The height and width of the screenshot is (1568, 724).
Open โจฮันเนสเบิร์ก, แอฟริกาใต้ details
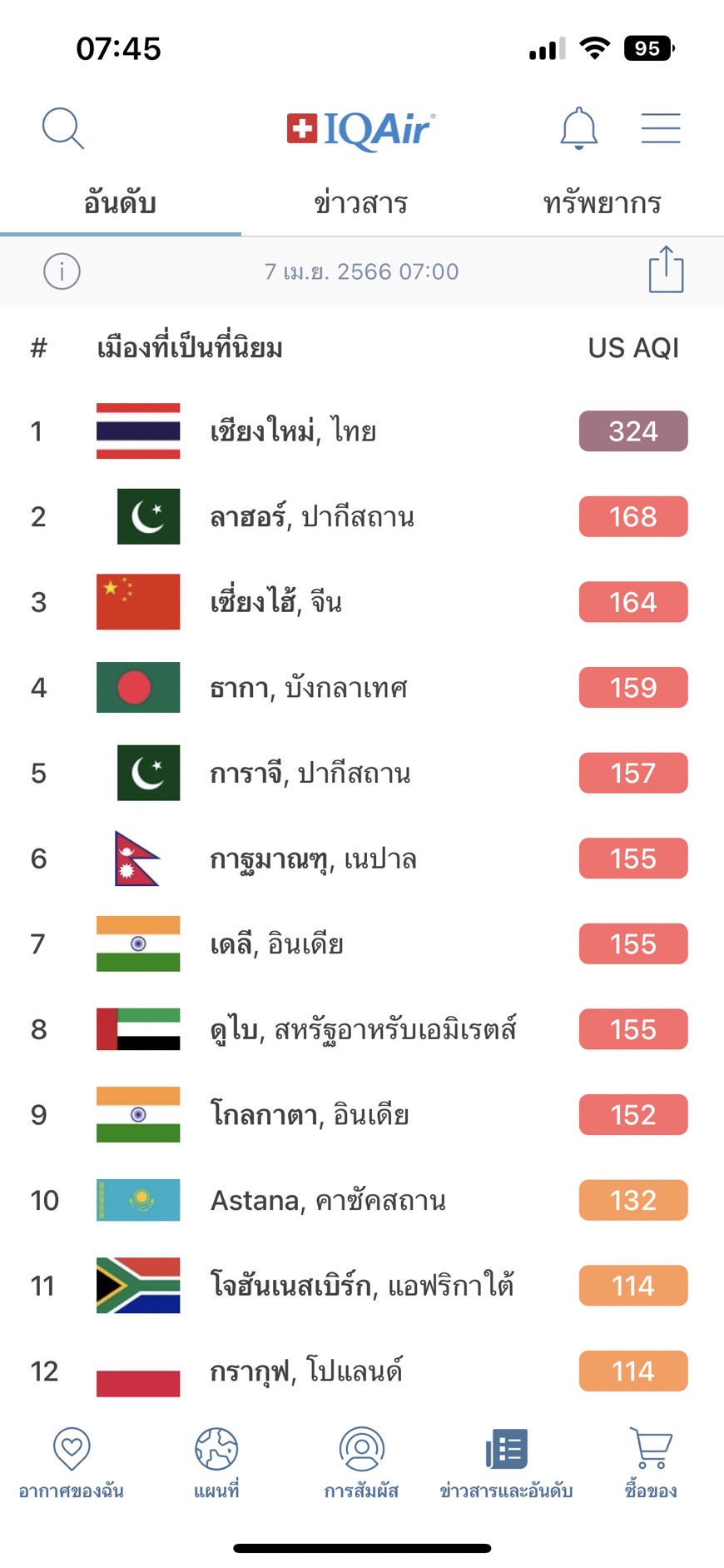[361, 1286]
